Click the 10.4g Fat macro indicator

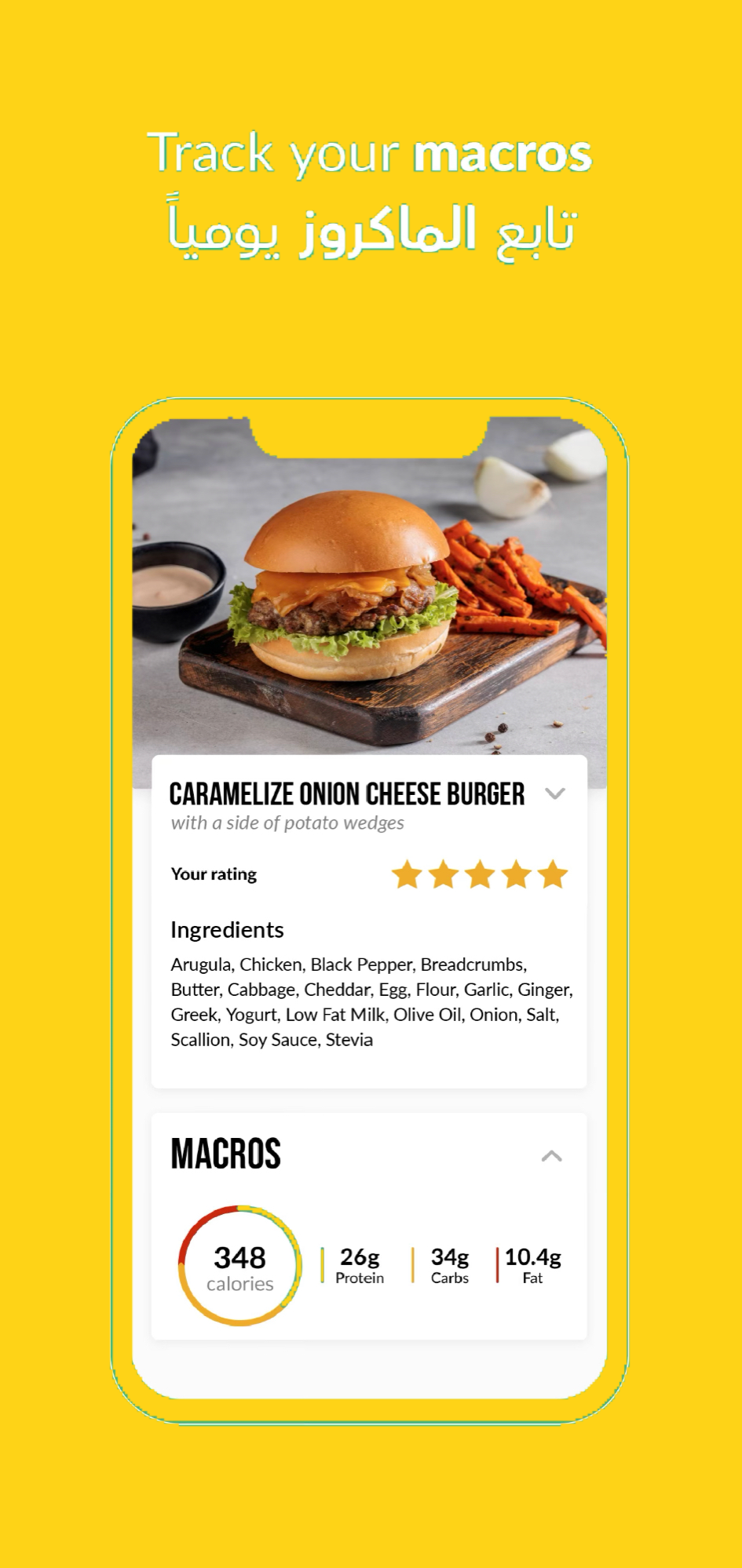click(x=532, y=1264)
